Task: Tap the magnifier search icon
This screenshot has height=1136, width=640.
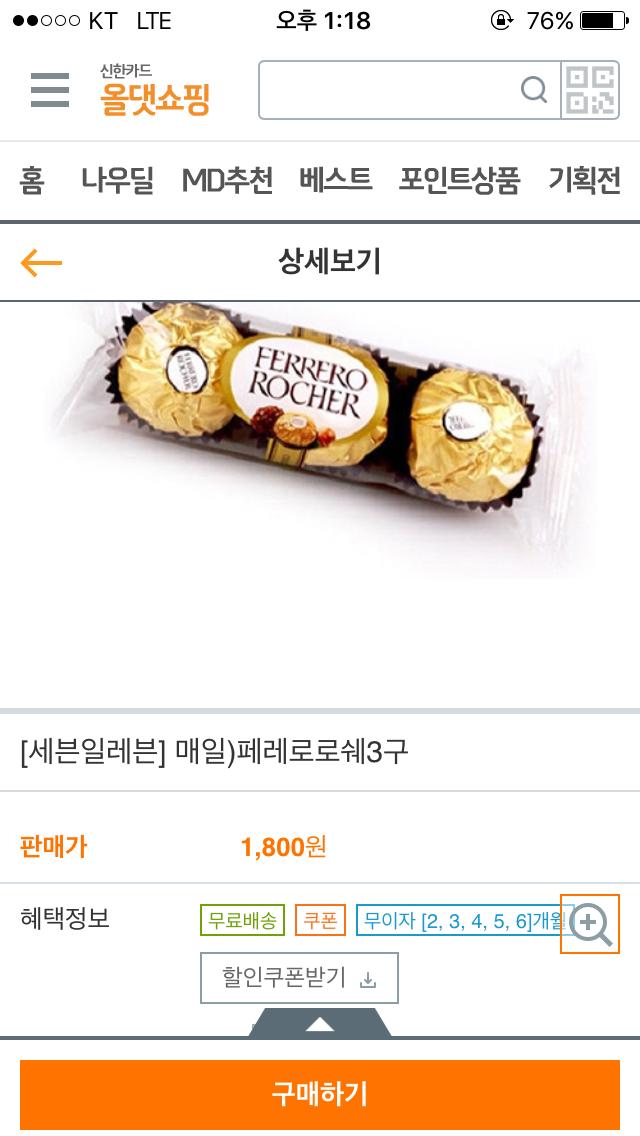Action: (x=535, y=91)
